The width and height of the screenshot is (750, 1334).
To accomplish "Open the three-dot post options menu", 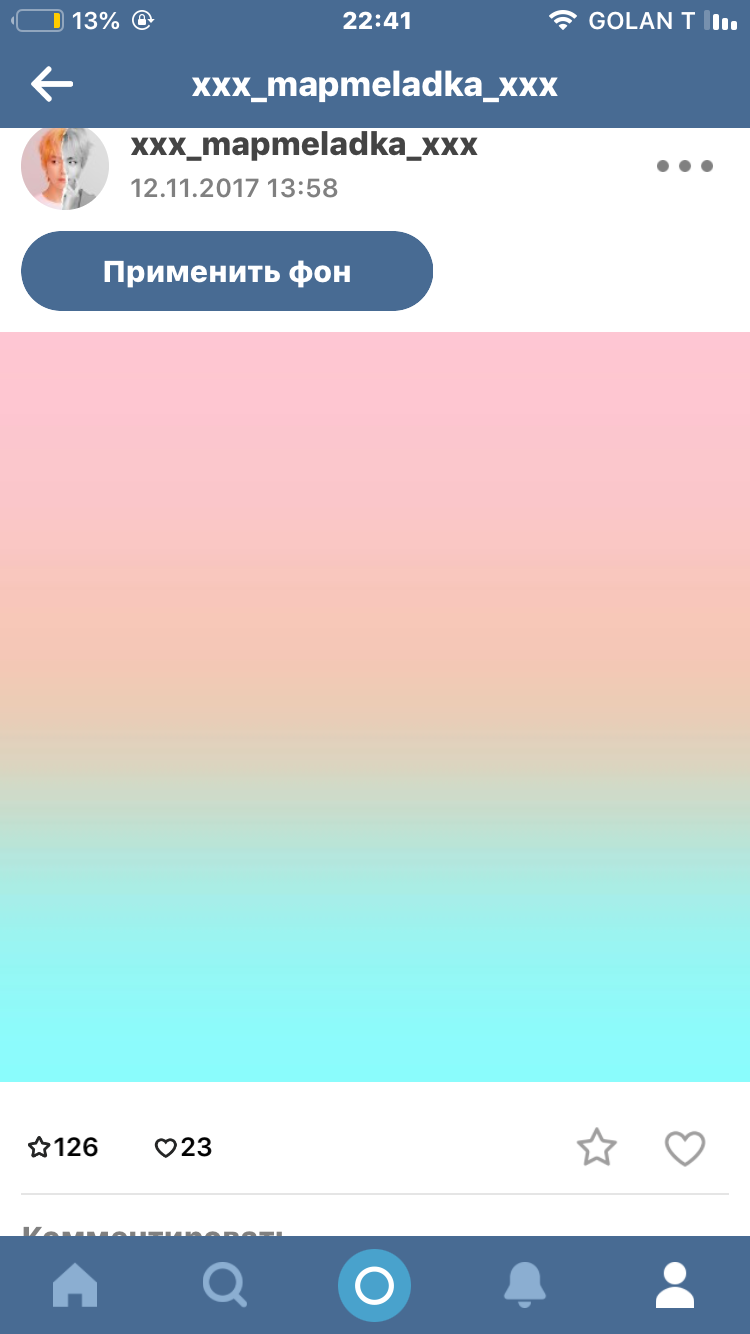I will click(x=685, y=166).
